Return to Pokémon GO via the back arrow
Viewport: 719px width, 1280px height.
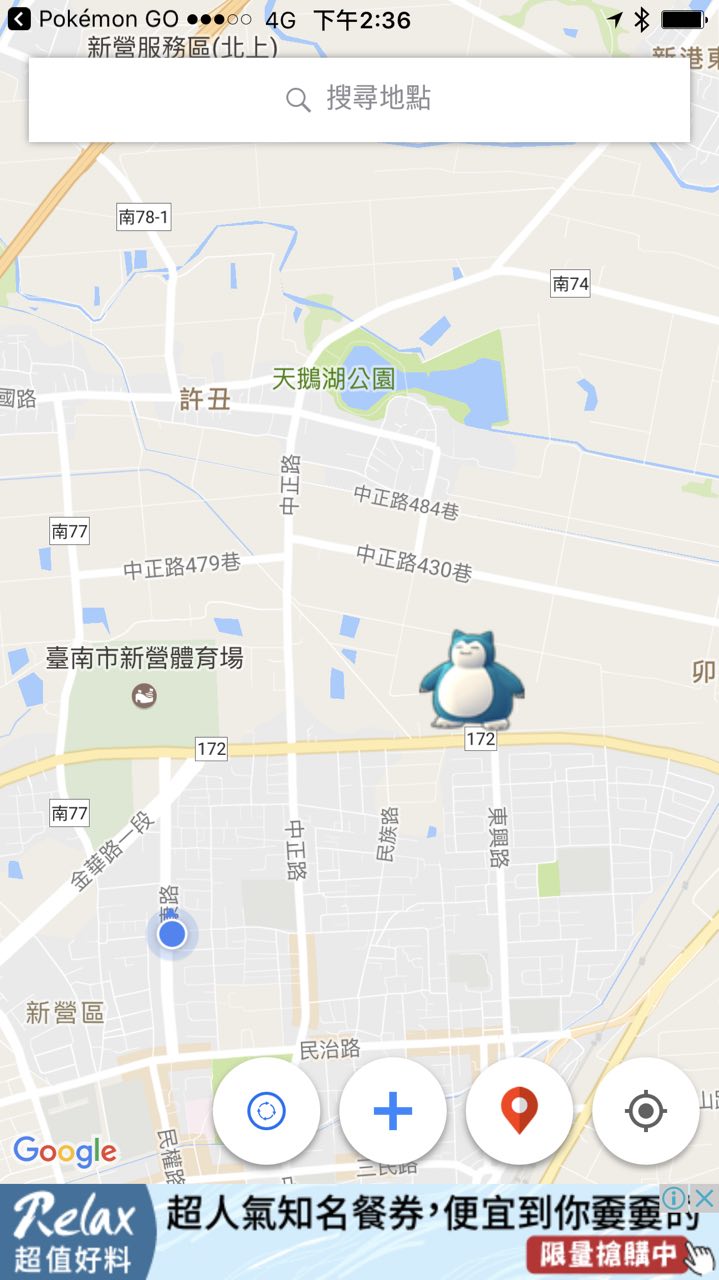pos(20,19)
